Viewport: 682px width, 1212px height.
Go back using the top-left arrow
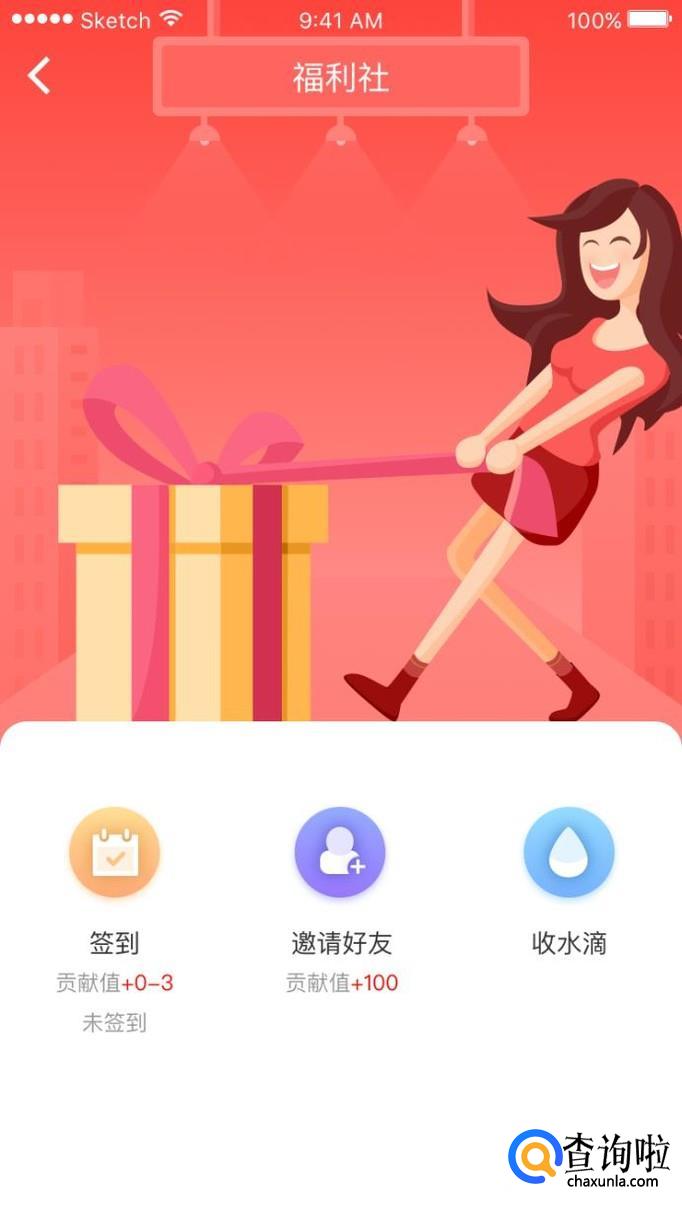pyautogui.click(x=39, y=75)
